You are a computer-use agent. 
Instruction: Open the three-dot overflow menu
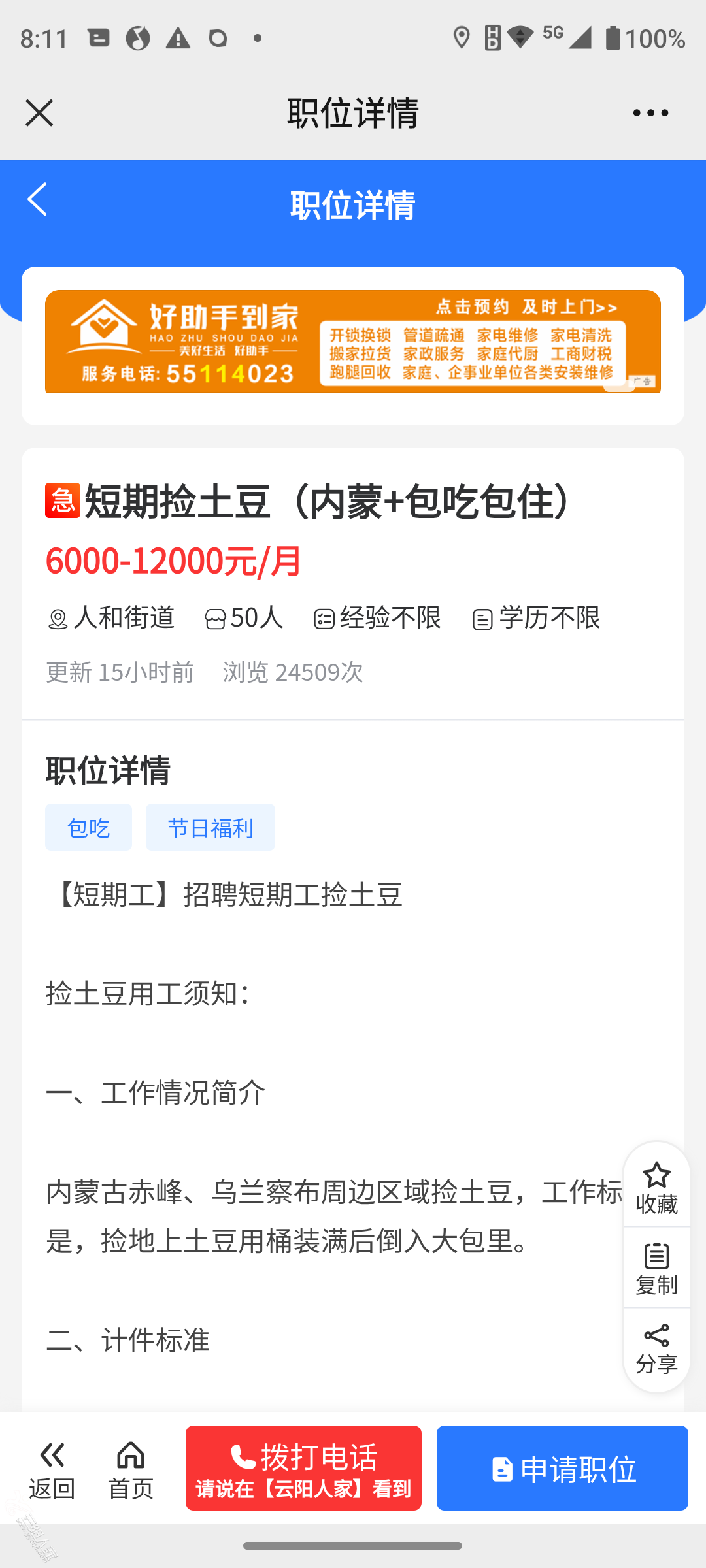coord(650,113)
